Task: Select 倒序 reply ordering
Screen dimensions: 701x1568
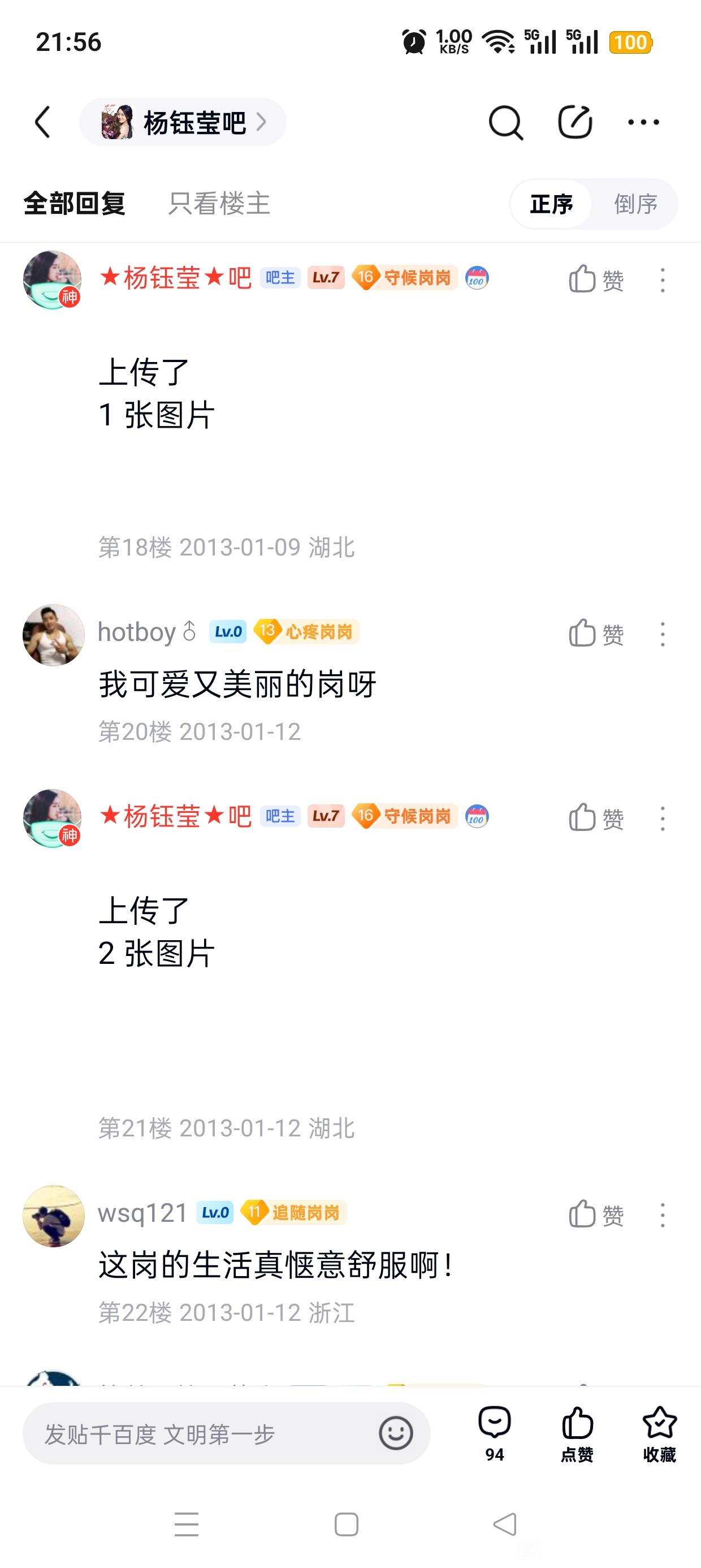Action: 635,204
